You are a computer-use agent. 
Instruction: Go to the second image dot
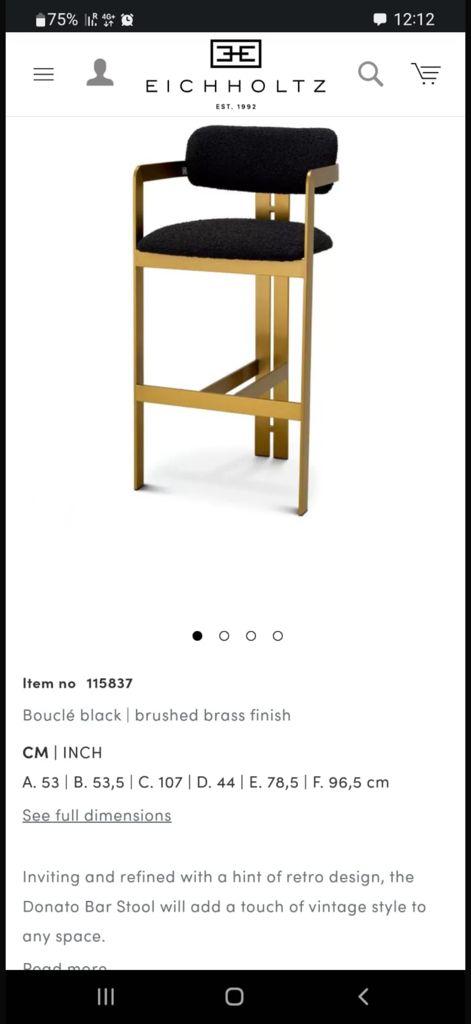coord(224,635)
